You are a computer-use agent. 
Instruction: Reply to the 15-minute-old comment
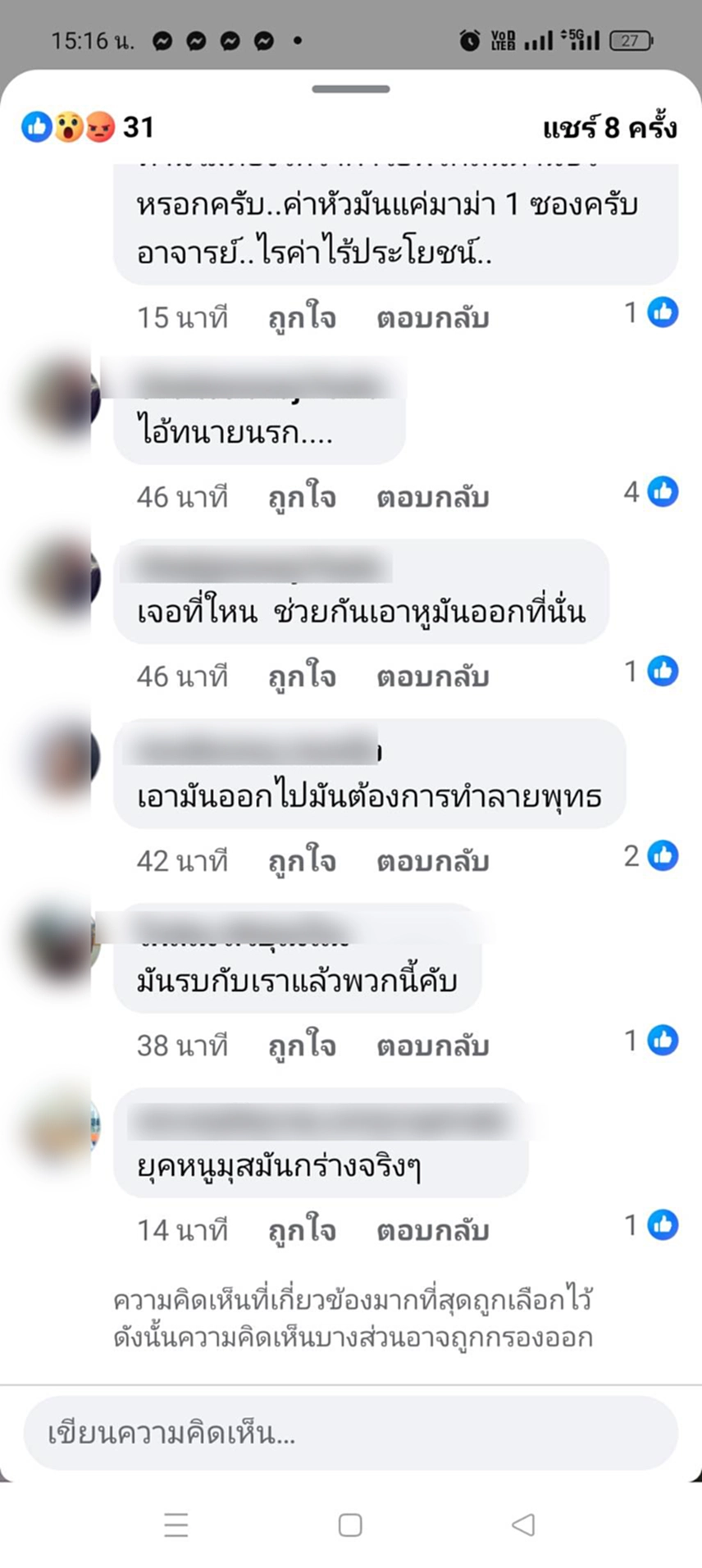pos(432,318)
